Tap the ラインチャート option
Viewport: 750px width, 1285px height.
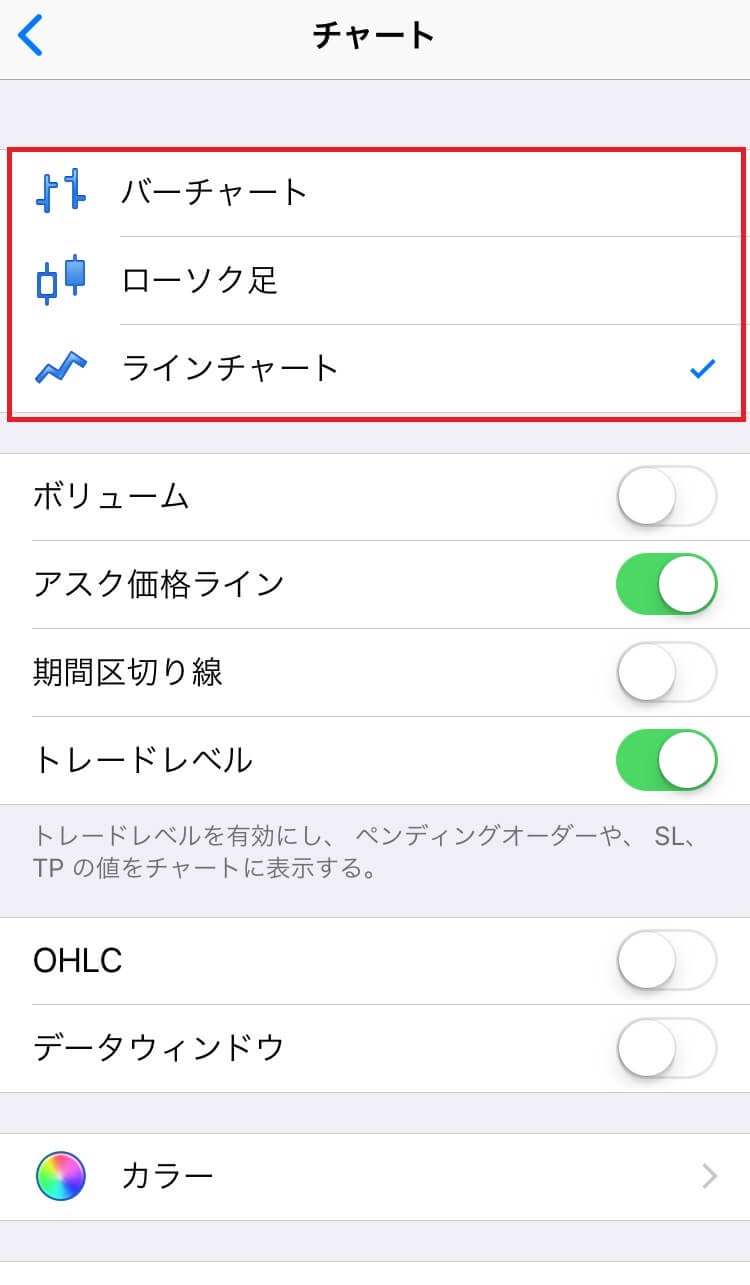coord(375,369)
